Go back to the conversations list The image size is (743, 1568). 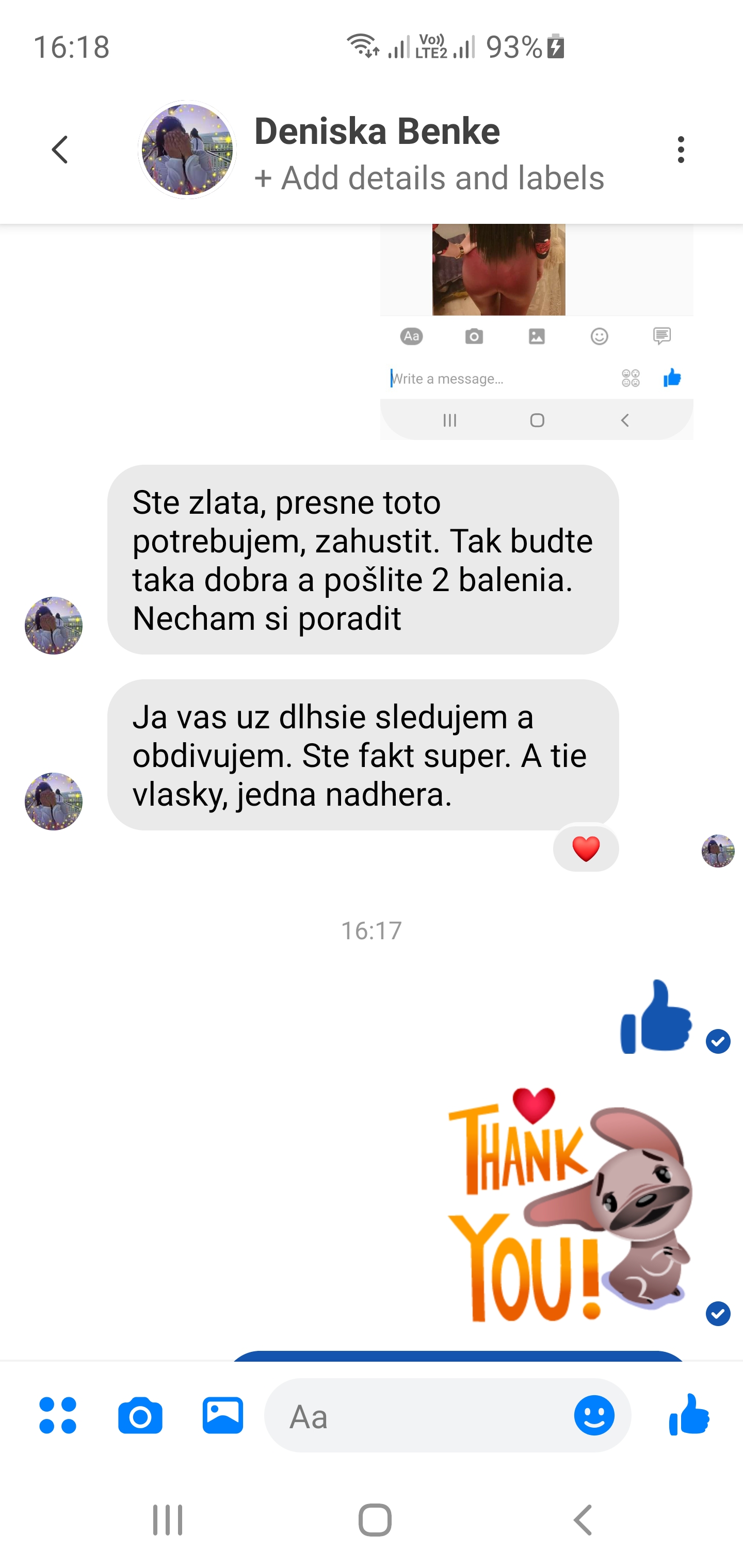click(x=60, y=149)
